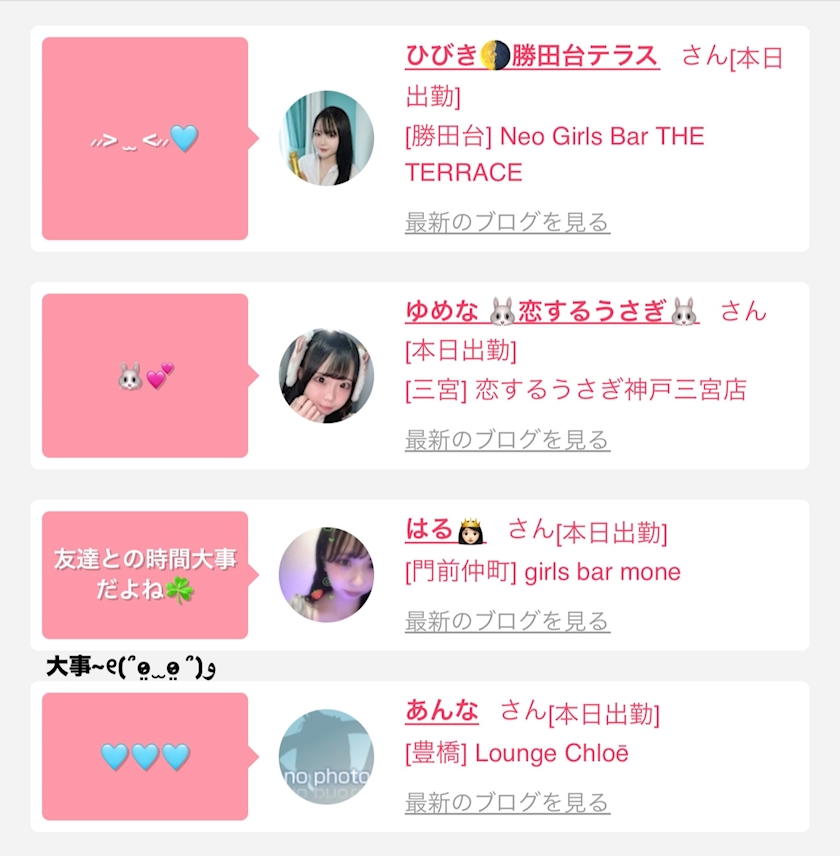
Task: Open ひびき勝田台テラス profile link
Action: [532, 56]
